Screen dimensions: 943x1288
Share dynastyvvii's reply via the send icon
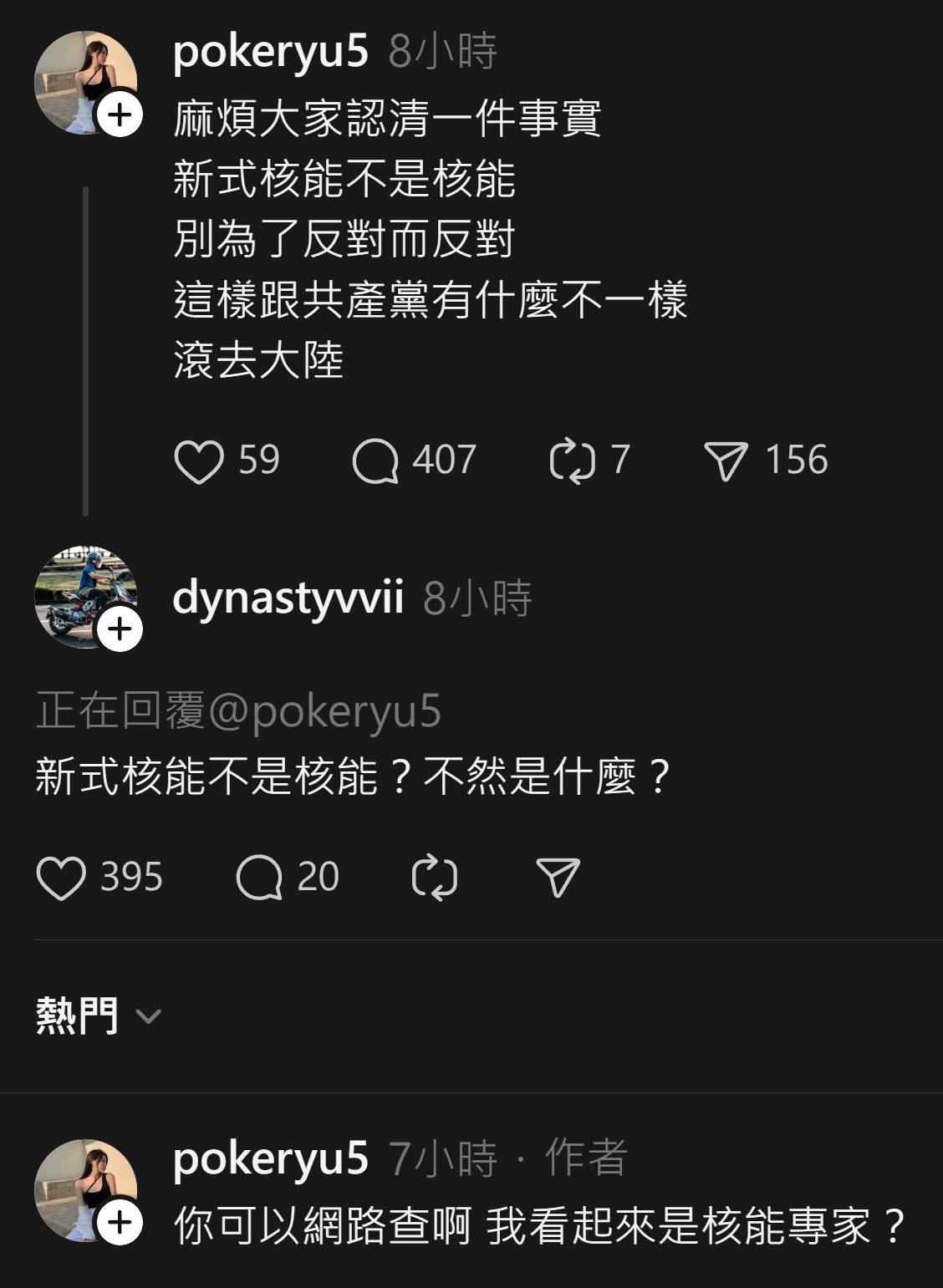[558, 878]
